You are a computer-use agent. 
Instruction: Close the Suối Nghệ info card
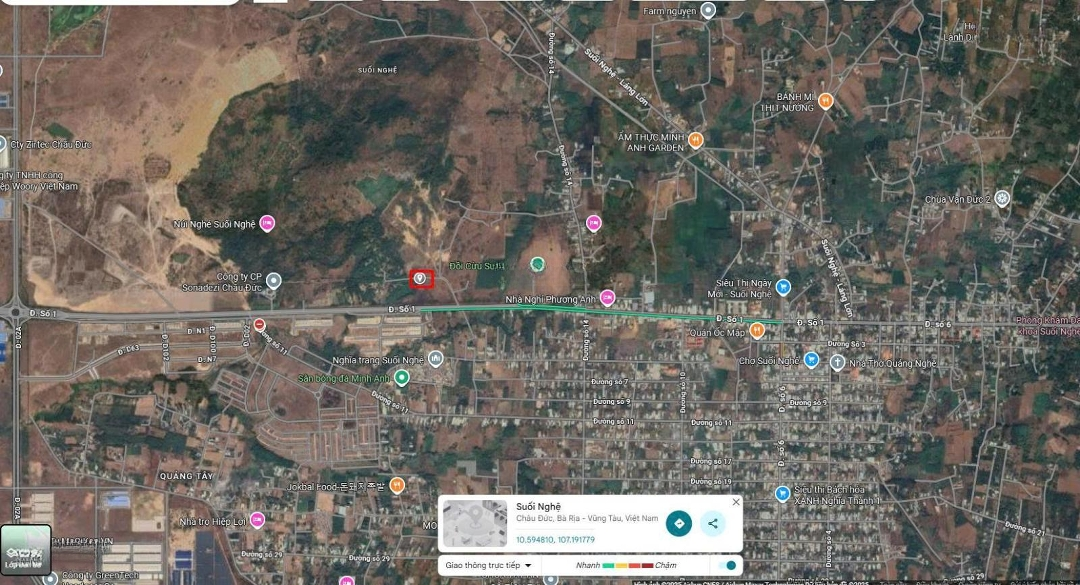pos(736,502)
